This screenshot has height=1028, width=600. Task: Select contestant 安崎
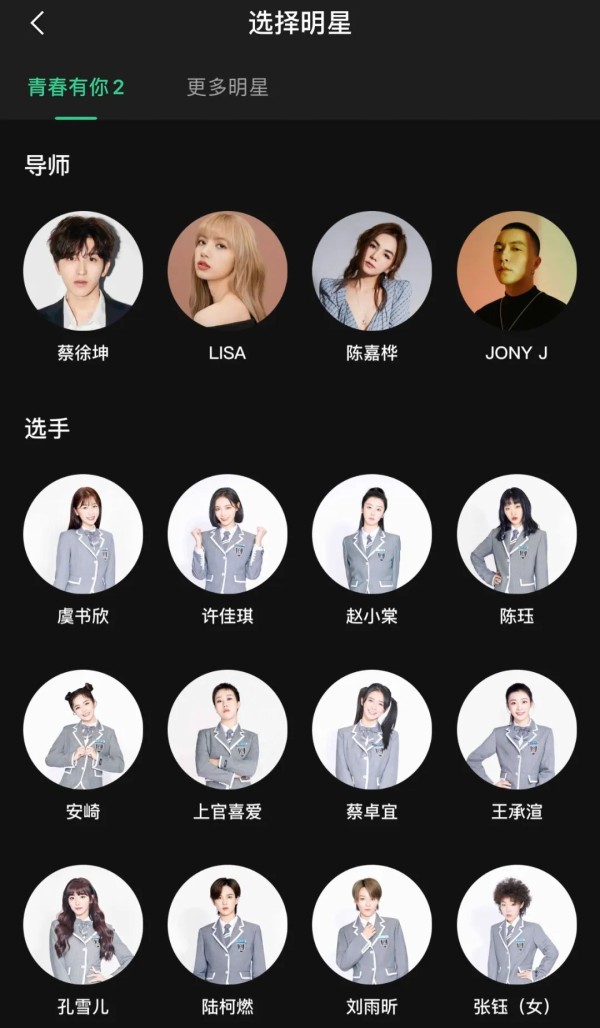point(83,730)
